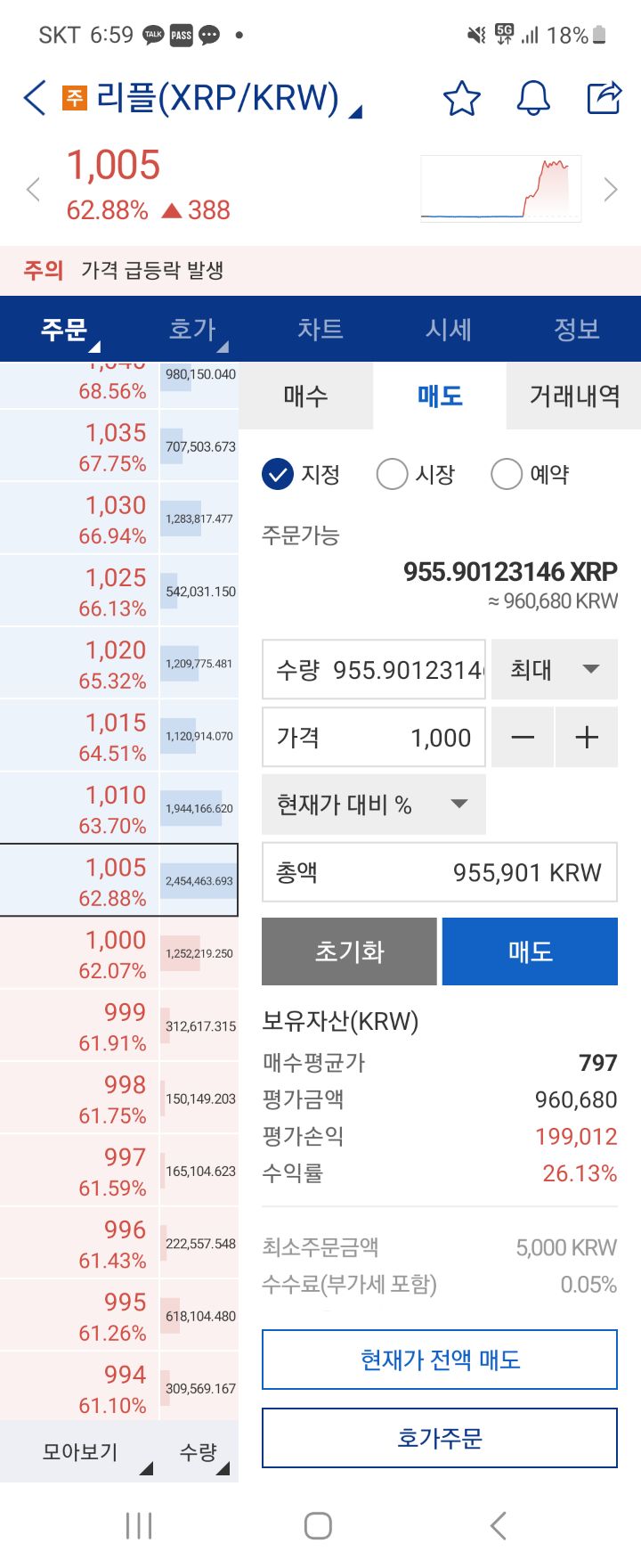641x1568 pixels.
Task: Increase price with the plus stepper
Action: [x=587, y=737]
